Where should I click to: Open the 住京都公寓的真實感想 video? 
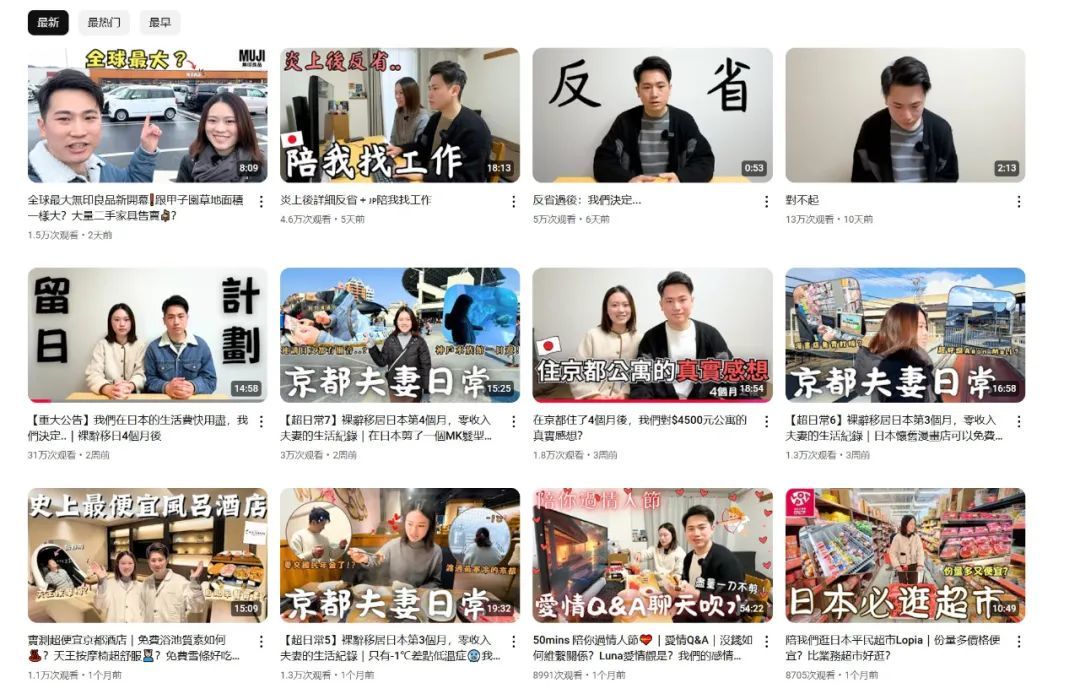(652, 335)
